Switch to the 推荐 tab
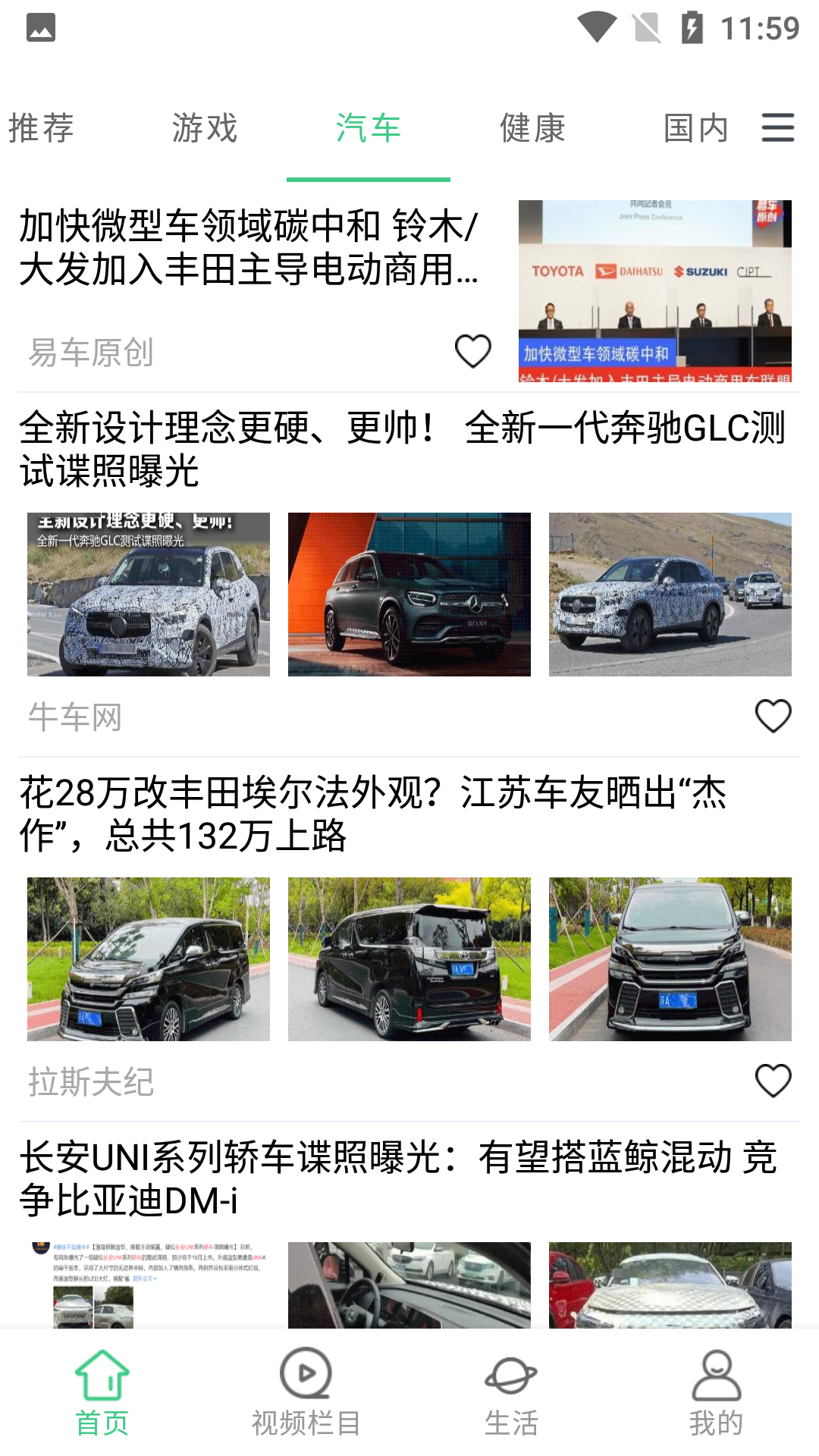The image size is (819, 1456). 41,127
